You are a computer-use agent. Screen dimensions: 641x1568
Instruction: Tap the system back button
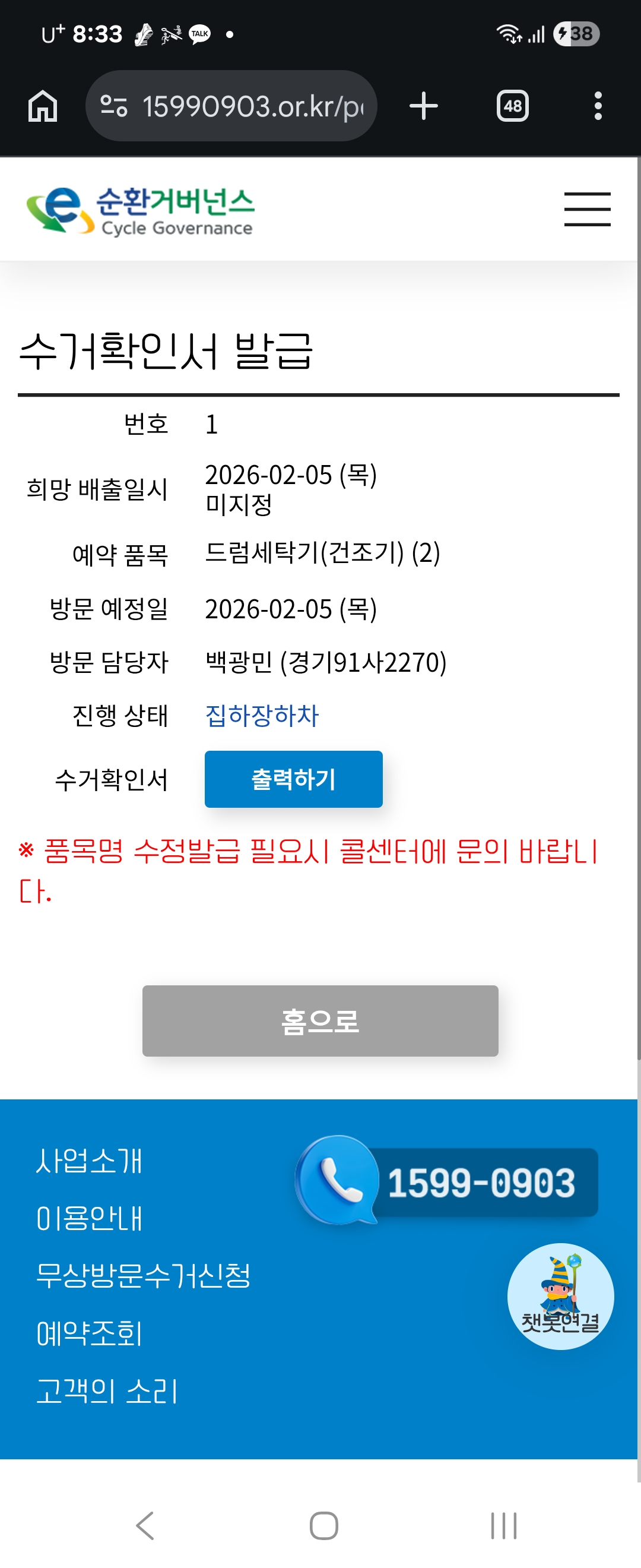(145, 1525)
